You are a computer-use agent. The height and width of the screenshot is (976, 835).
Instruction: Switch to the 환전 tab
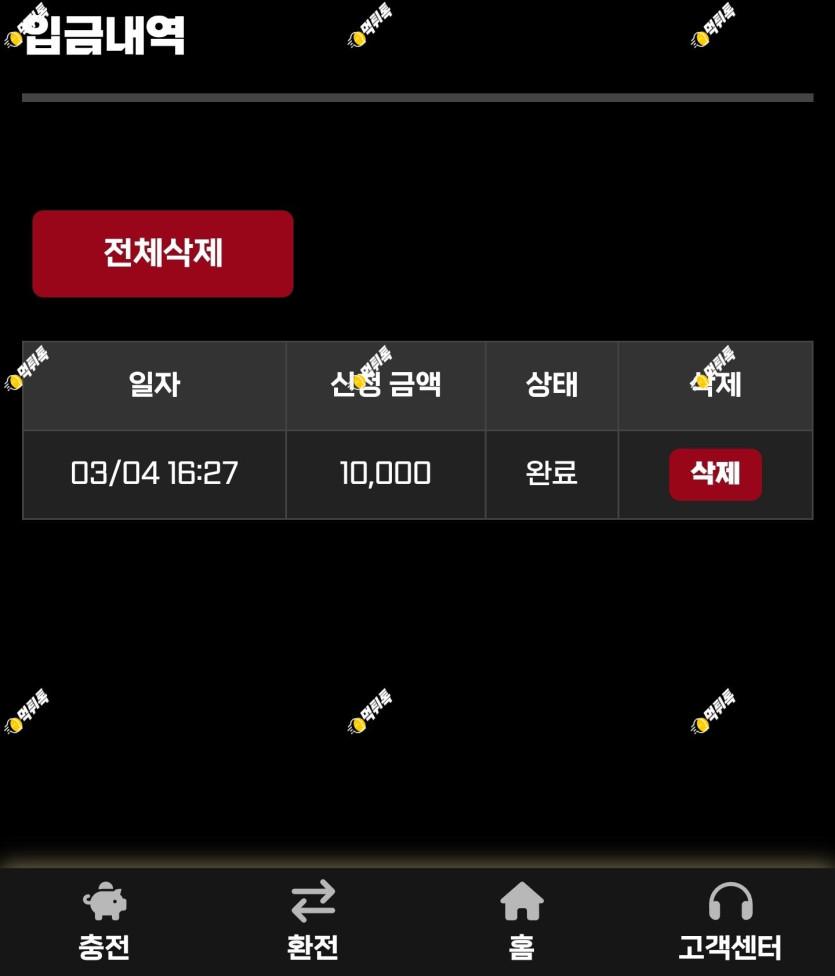pyautogui.click(x=313, y=922)
